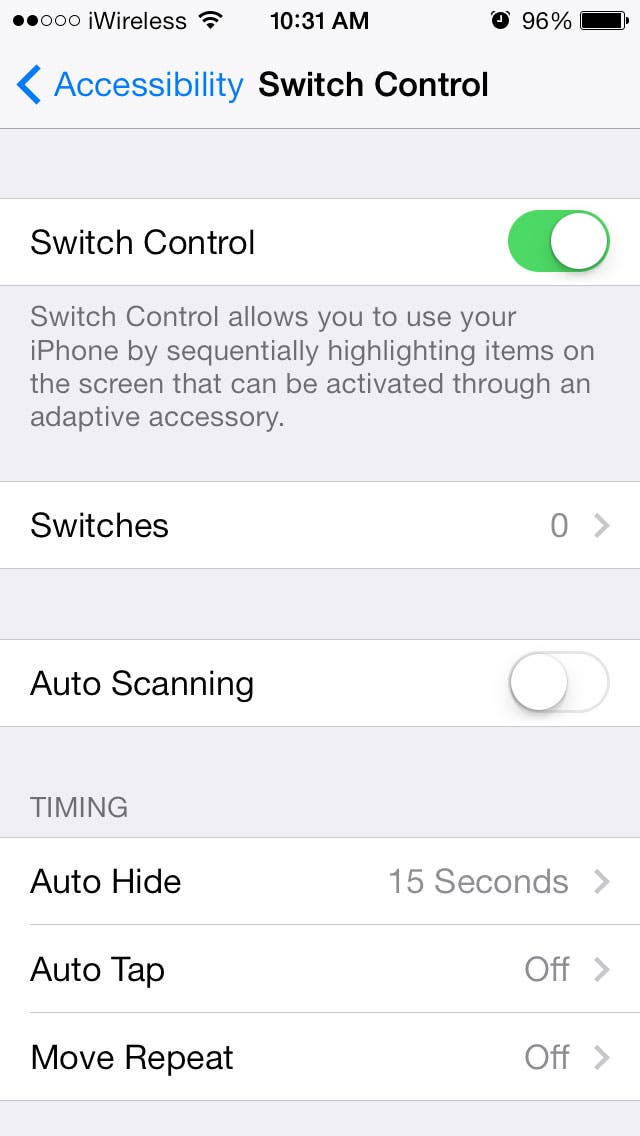Turn off the Switch Control toggle

[x=558, y=241]
